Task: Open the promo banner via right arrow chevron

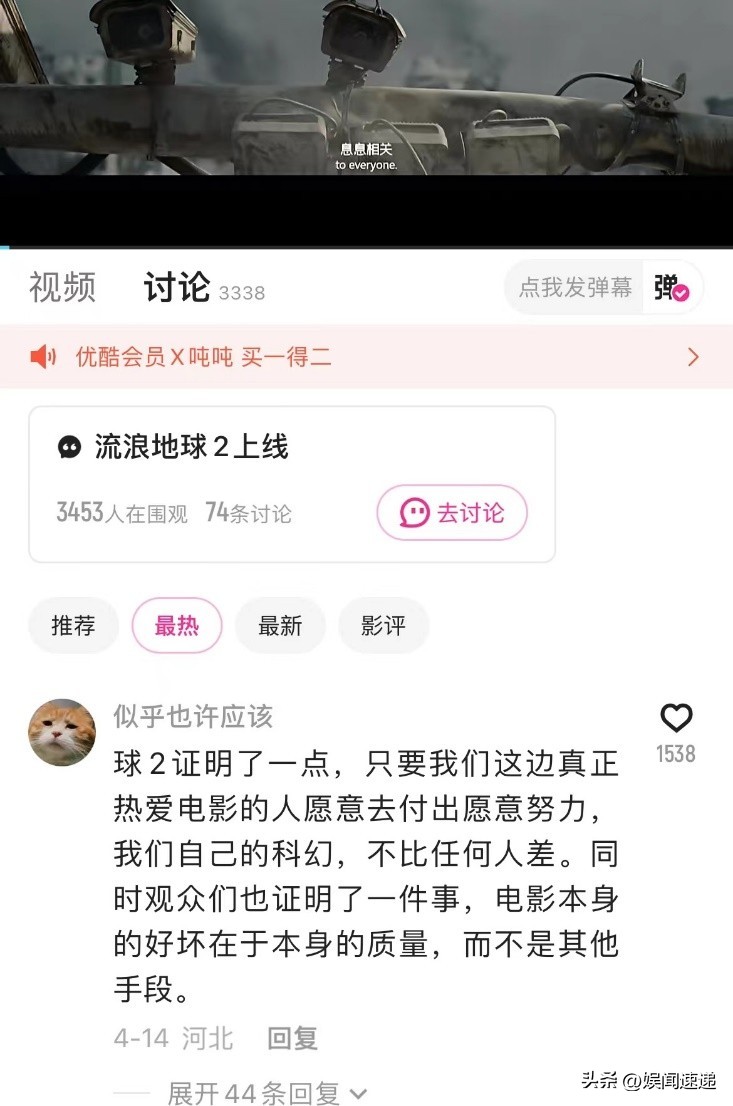Action: [695, 356]
